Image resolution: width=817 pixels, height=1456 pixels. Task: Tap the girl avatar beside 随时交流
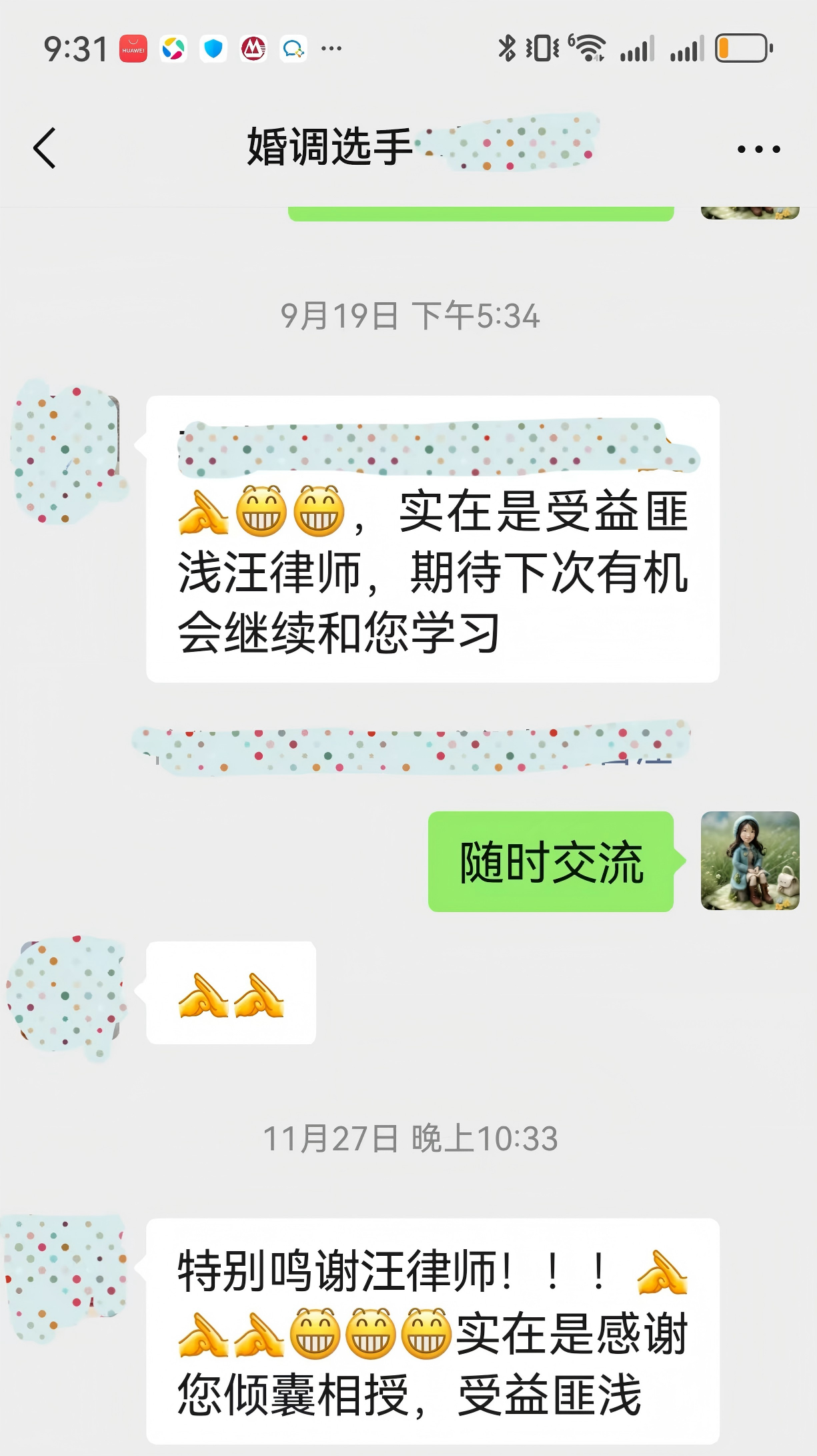[750, 861]
